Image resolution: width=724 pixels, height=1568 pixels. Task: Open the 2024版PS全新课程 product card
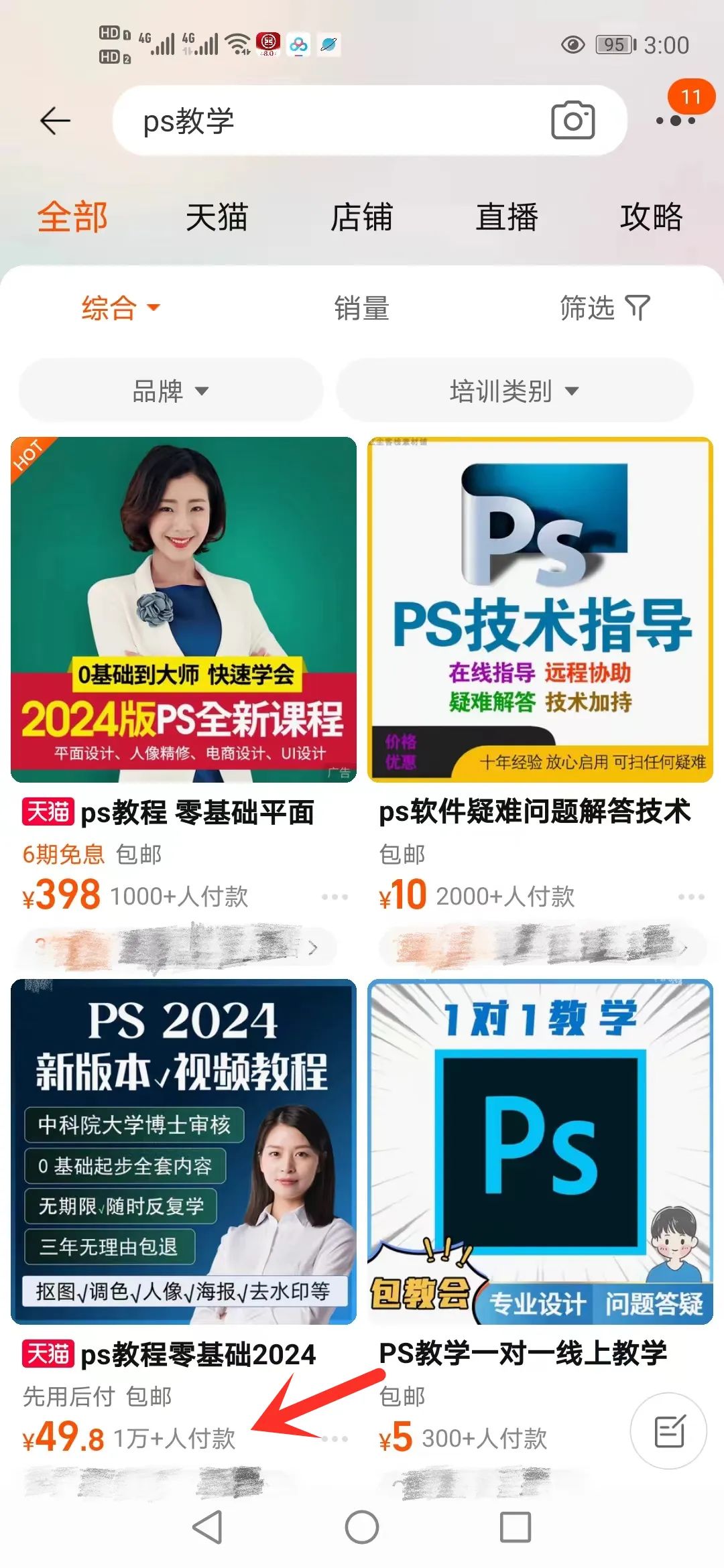click(184, 610)
